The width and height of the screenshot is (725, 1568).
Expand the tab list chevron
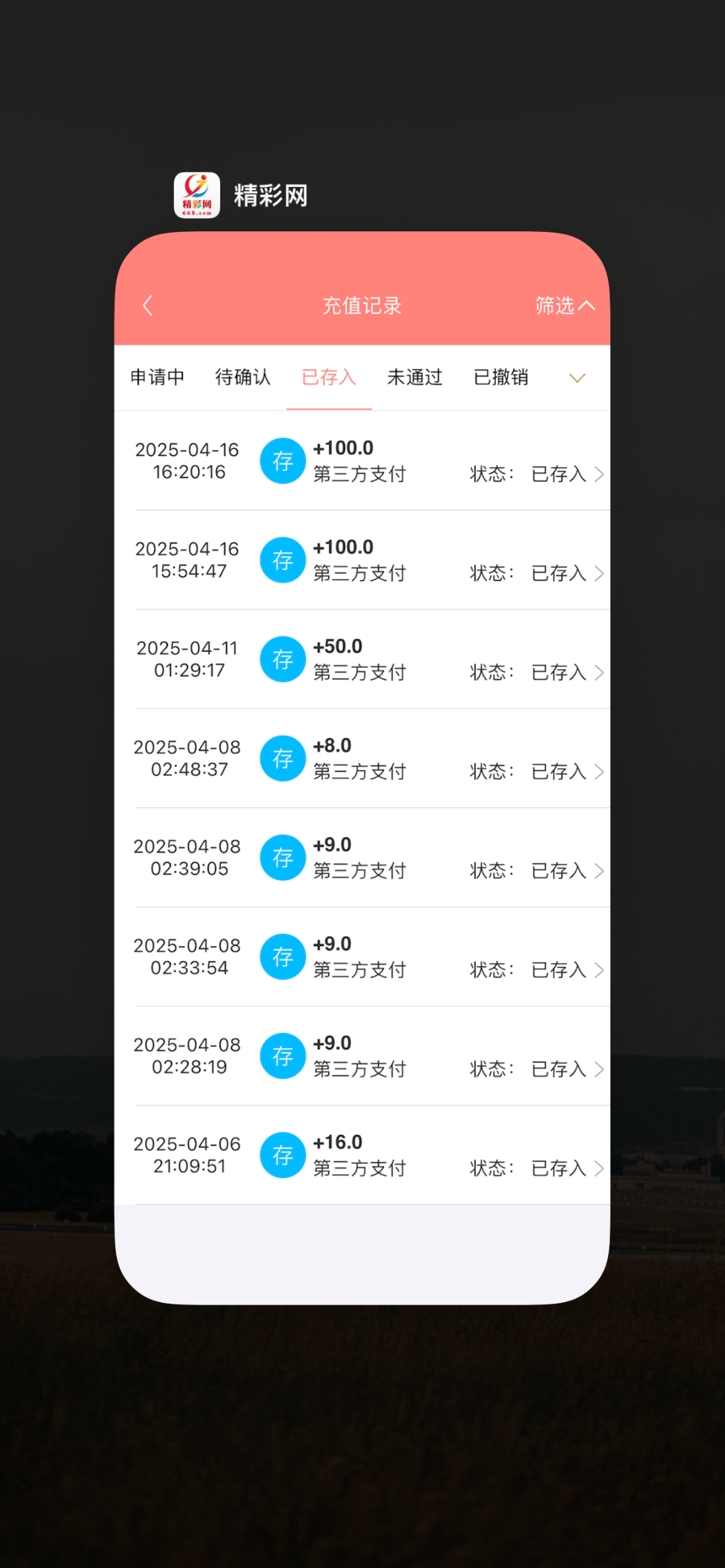(x=577, y=378)
